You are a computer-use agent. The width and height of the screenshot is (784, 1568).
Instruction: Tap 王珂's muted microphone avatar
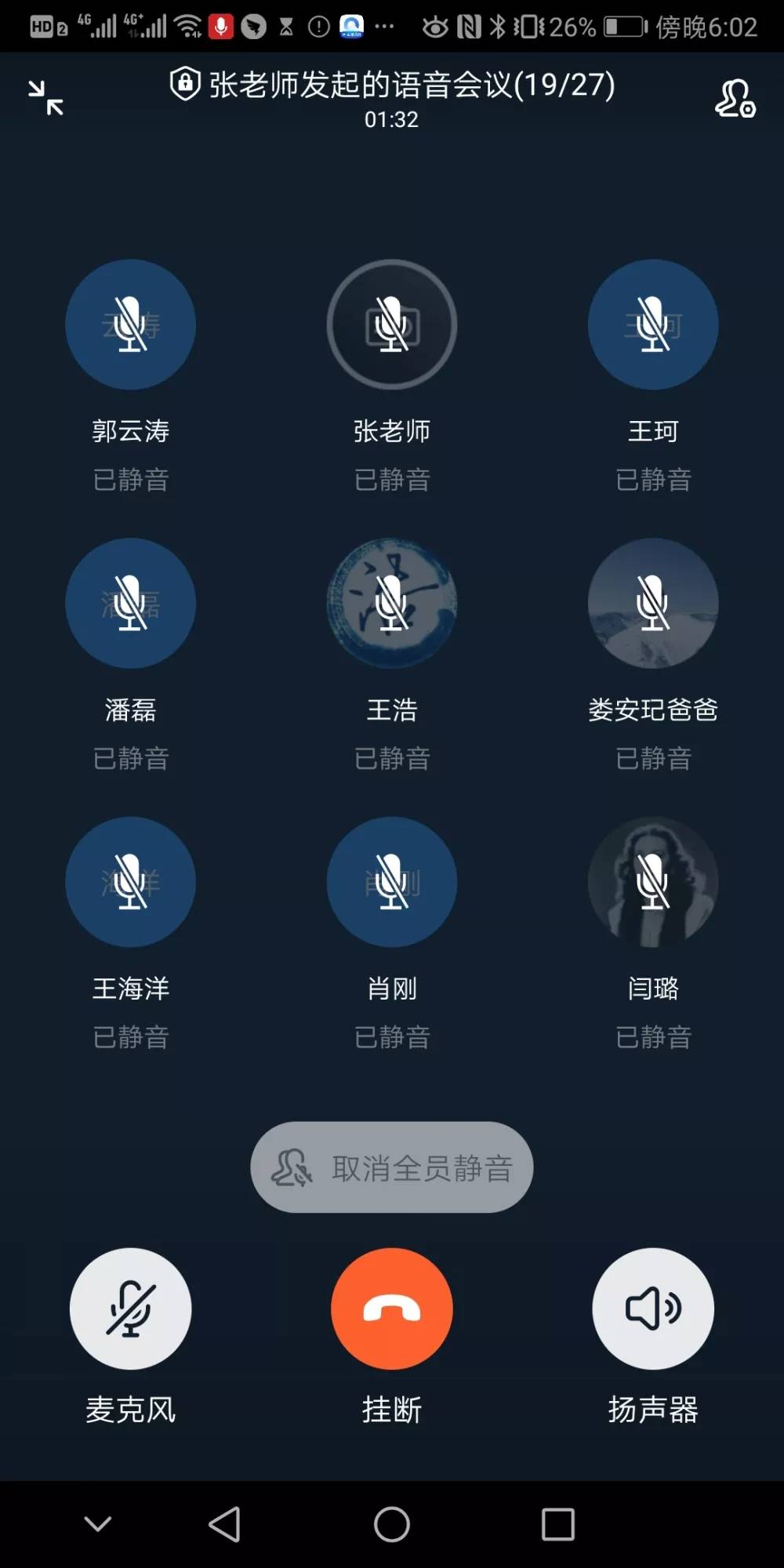tap(653, 325)
